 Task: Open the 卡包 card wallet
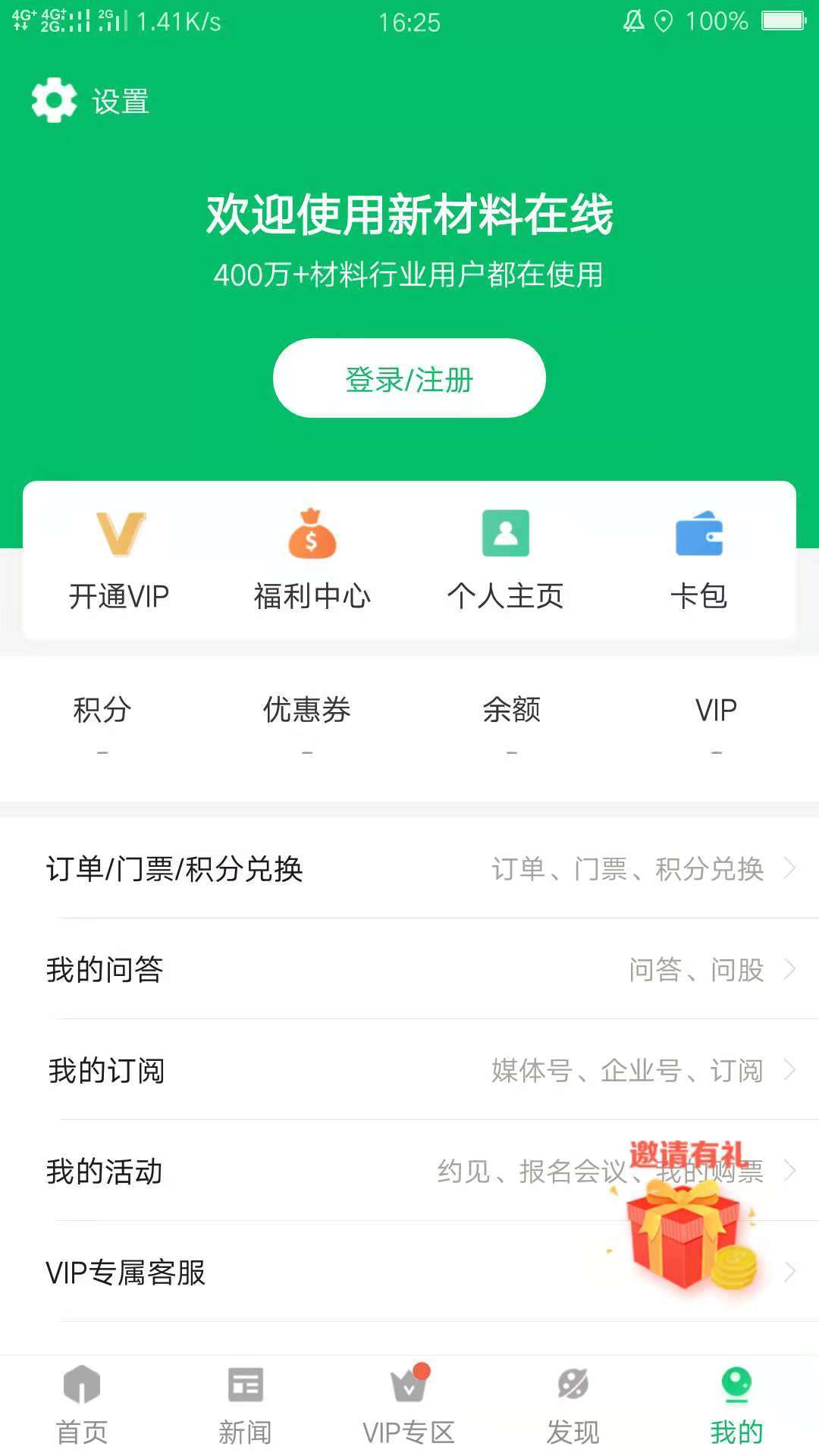pyautogui.click(x=698, y=560)
